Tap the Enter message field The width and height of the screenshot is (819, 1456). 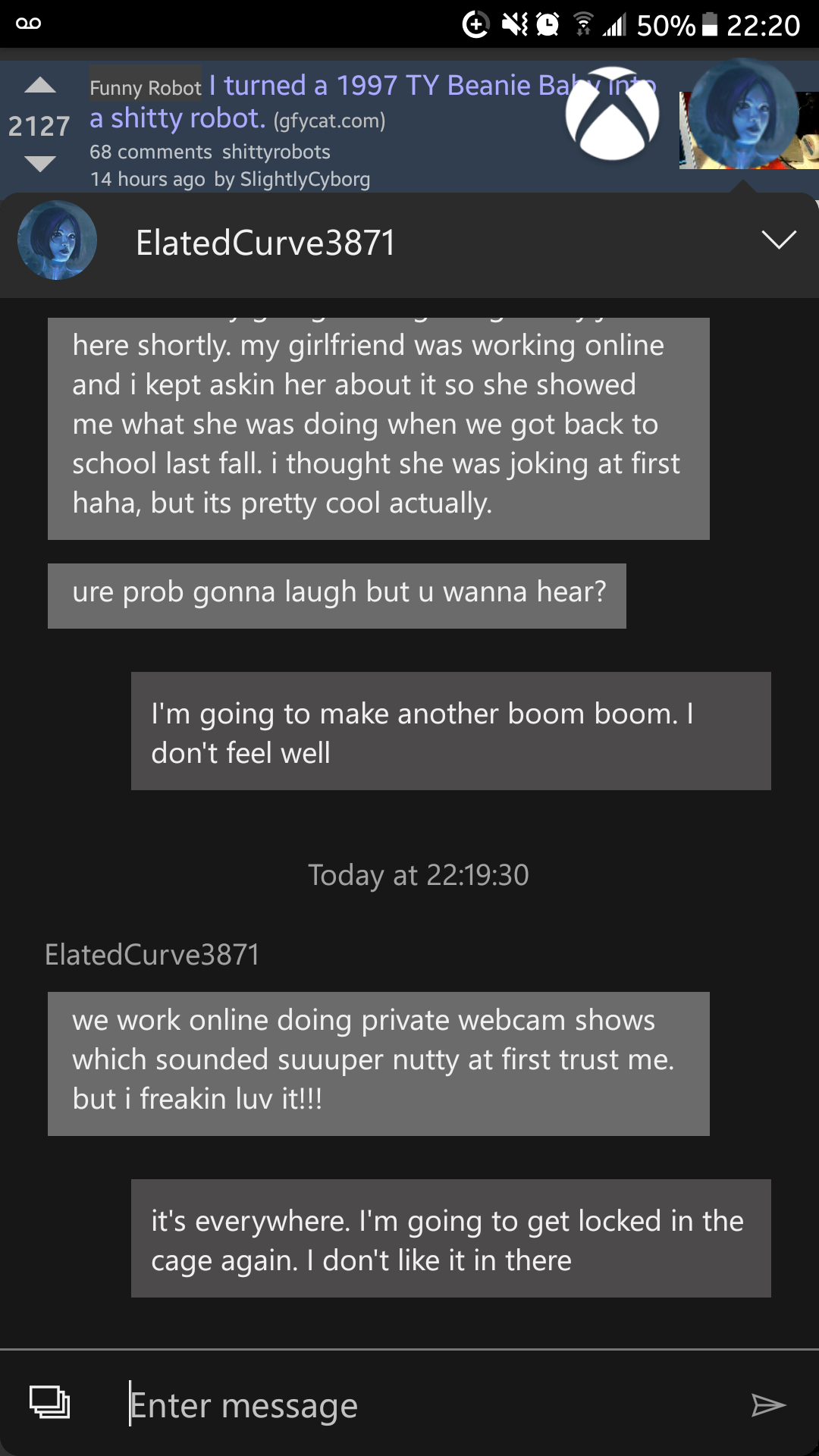(x=425, y=1405)
